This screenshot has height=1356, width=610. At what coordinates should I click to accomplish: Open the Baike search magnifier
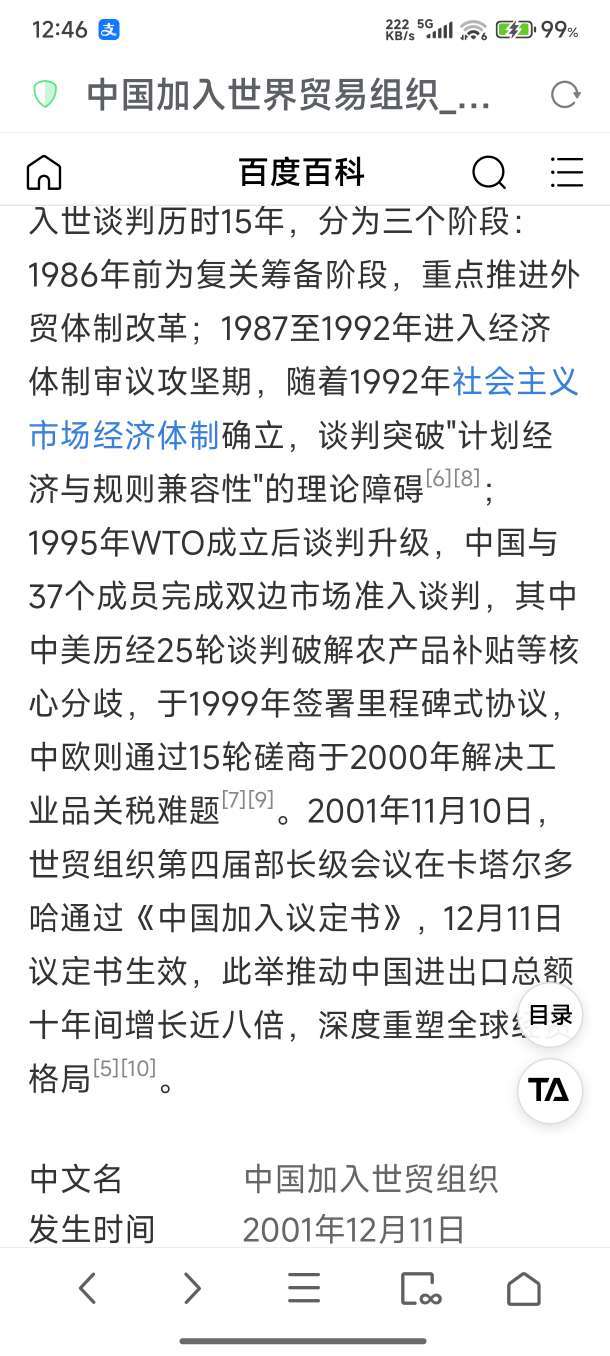coord(489,173)
